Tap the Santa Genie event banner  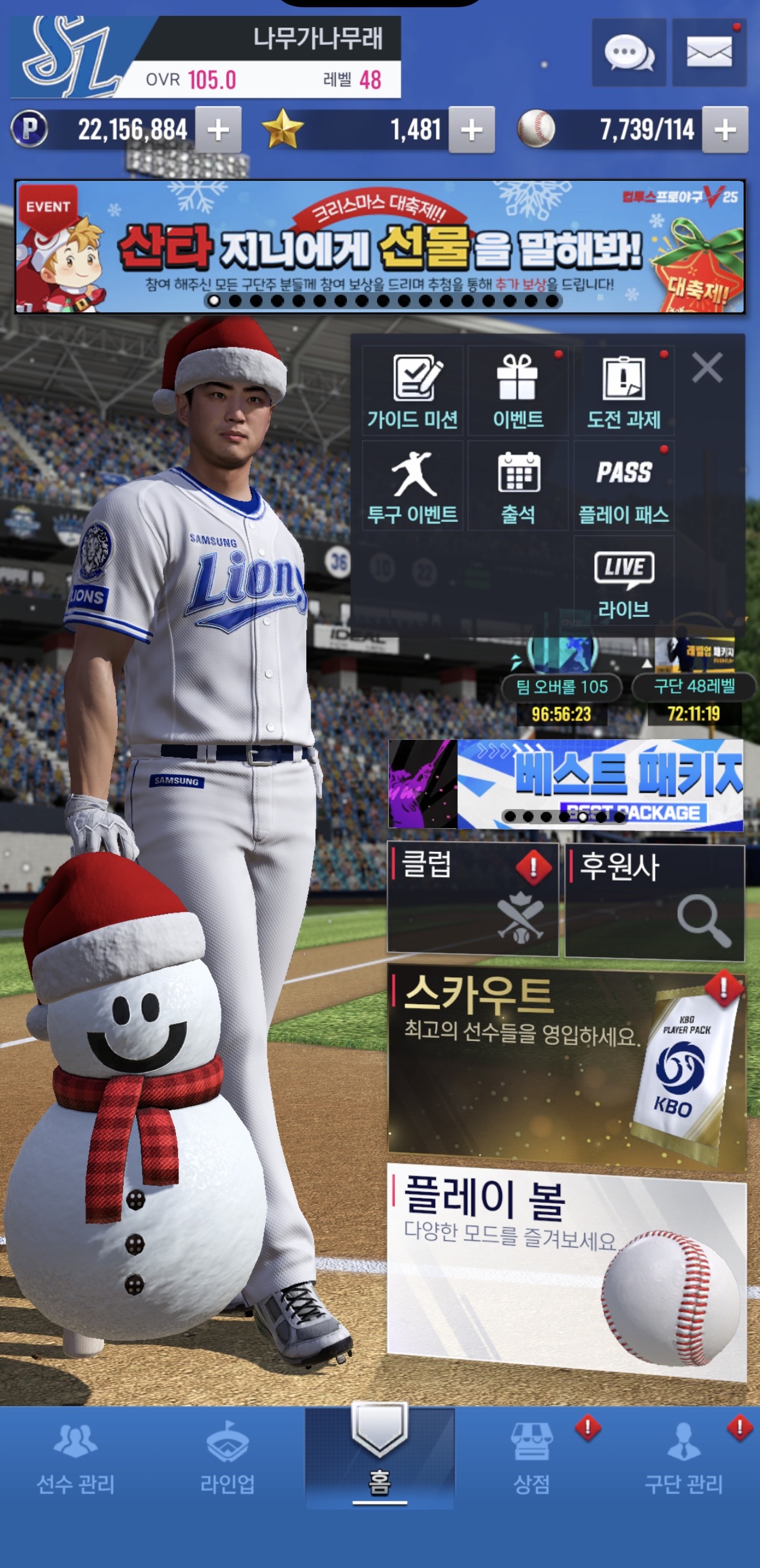pos(379,247)
